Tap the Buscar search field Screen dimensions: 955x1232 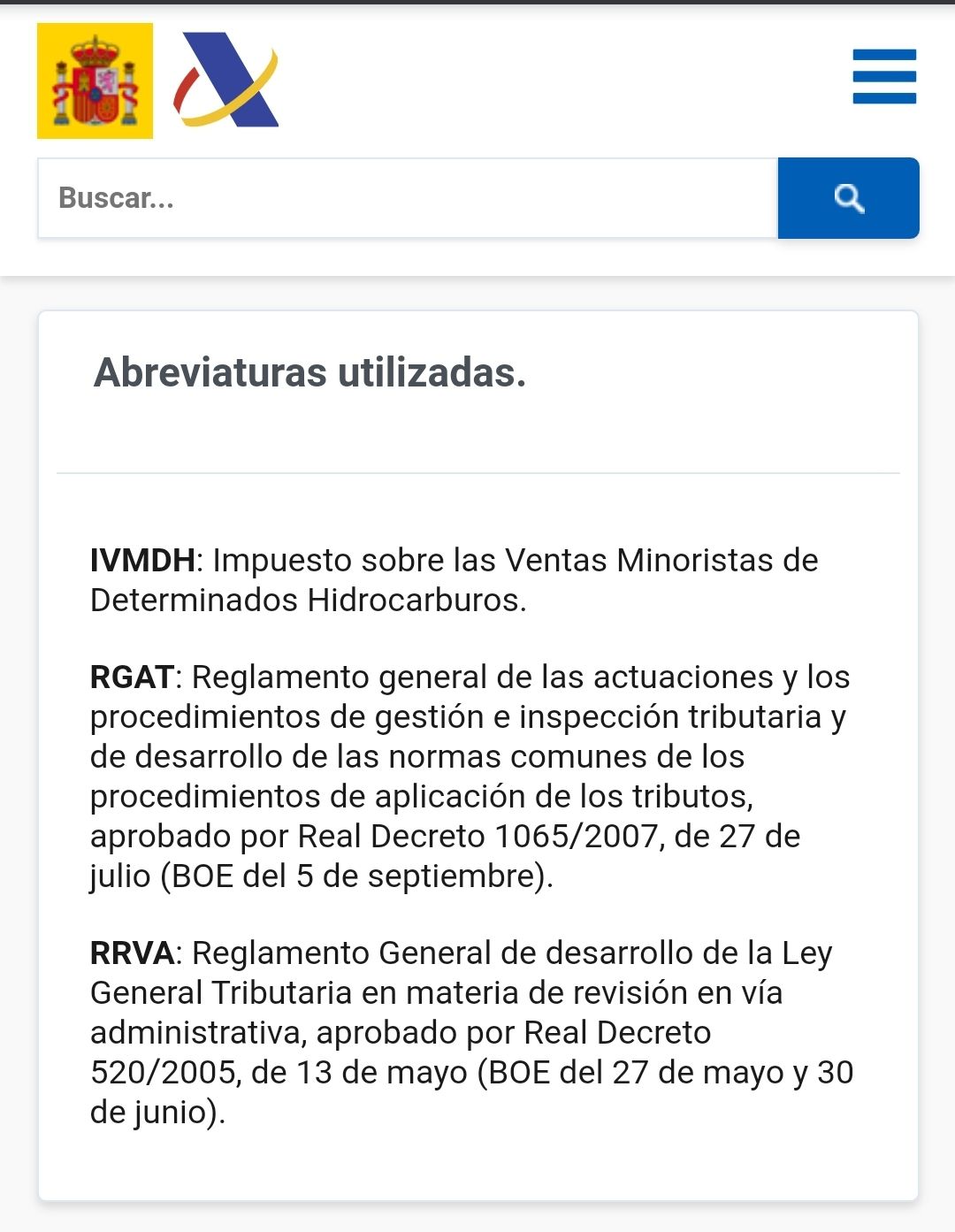point(407,198)
